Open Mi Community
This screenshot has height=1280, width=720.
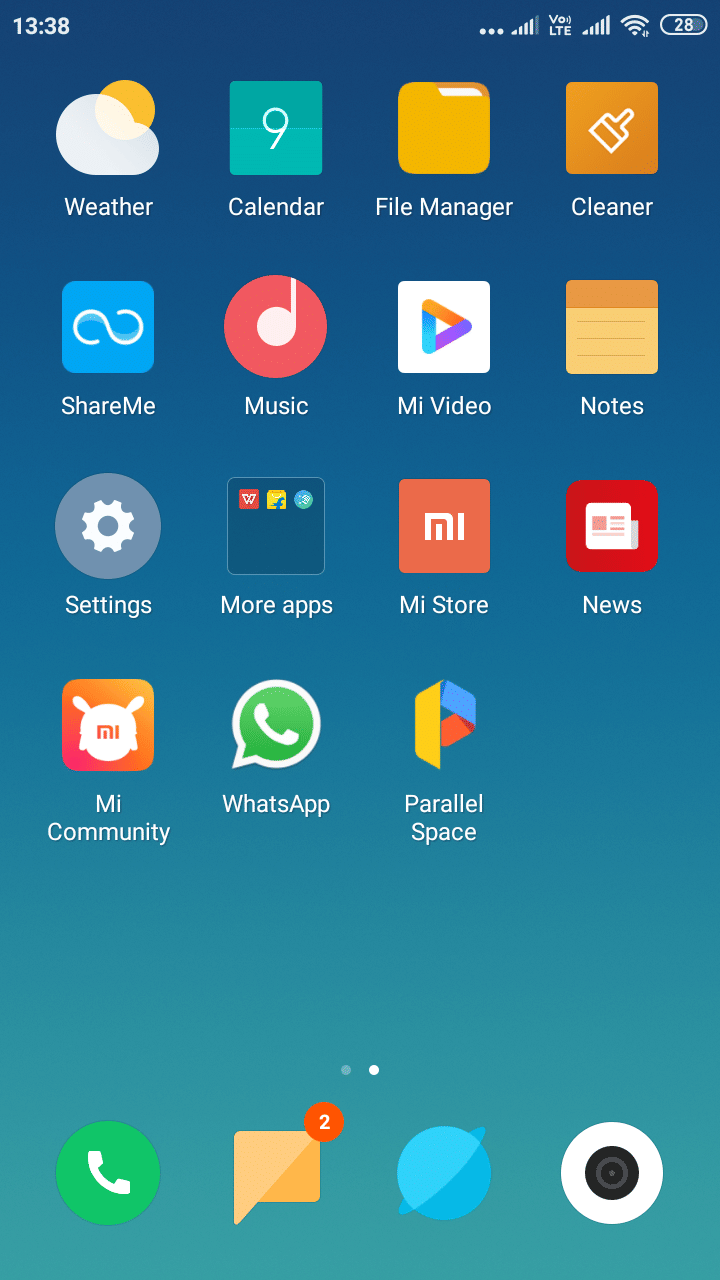tap(108, 725)
